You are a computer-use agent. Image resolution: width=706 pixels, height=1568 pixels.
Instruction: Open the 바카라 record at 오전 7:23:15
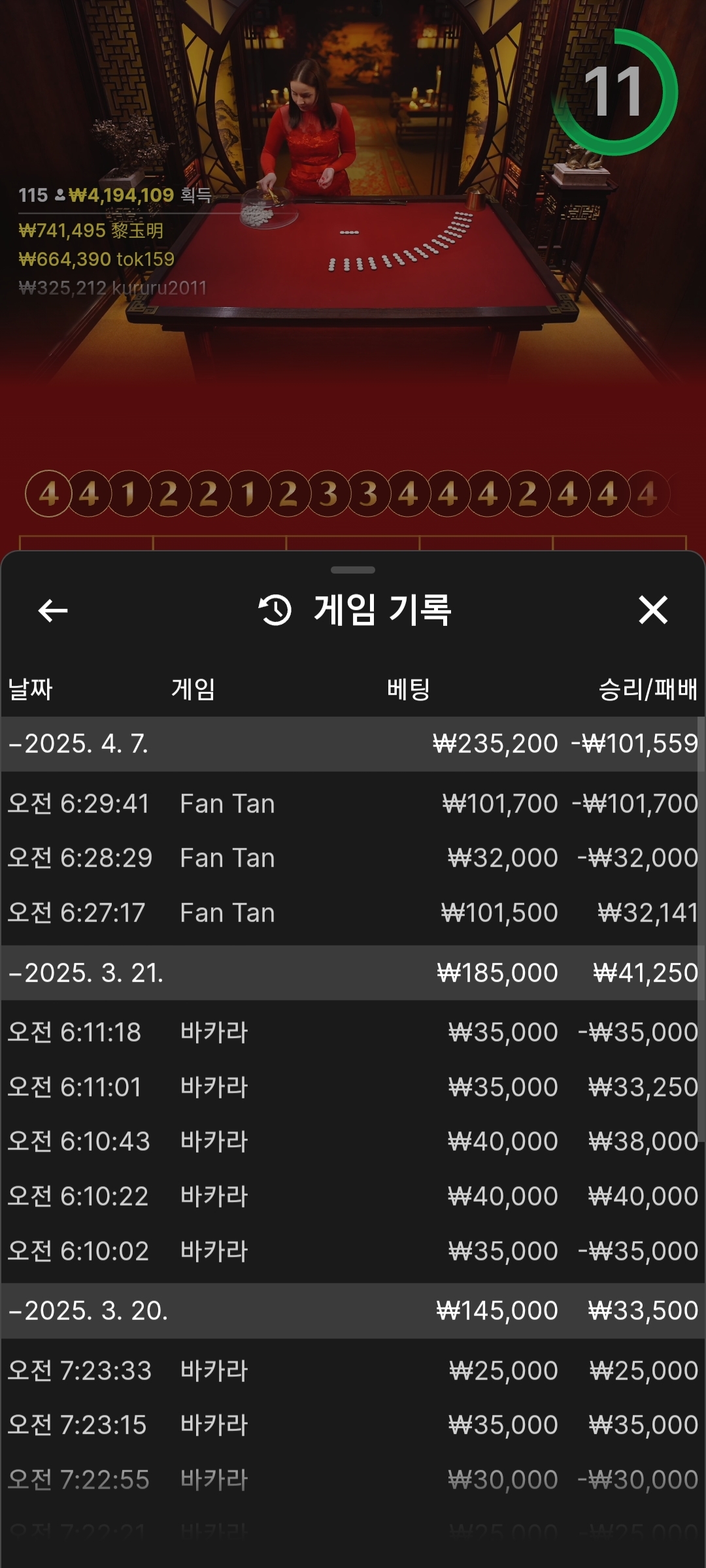click(353, 1425)
